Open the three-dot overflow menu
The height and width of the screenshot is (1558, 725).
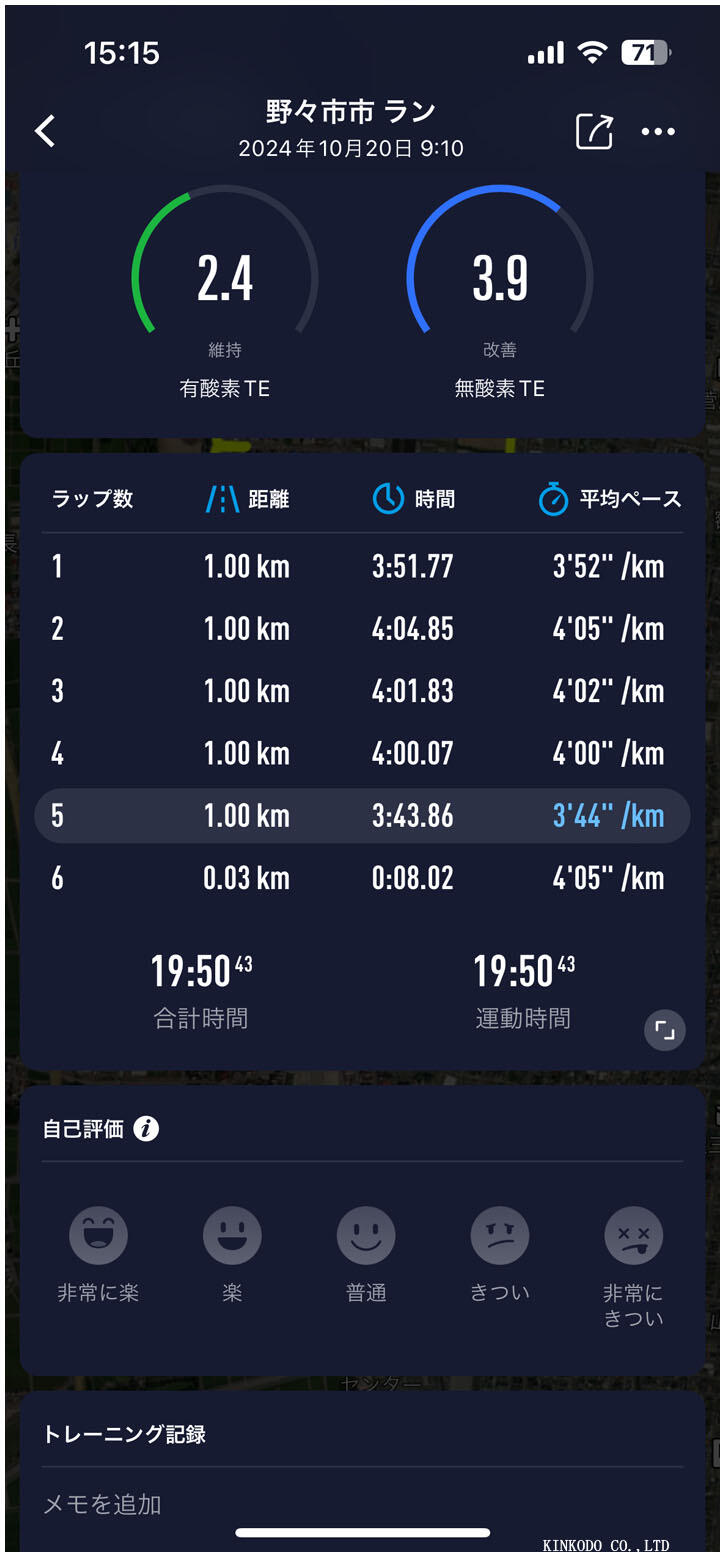pos(658,132)
